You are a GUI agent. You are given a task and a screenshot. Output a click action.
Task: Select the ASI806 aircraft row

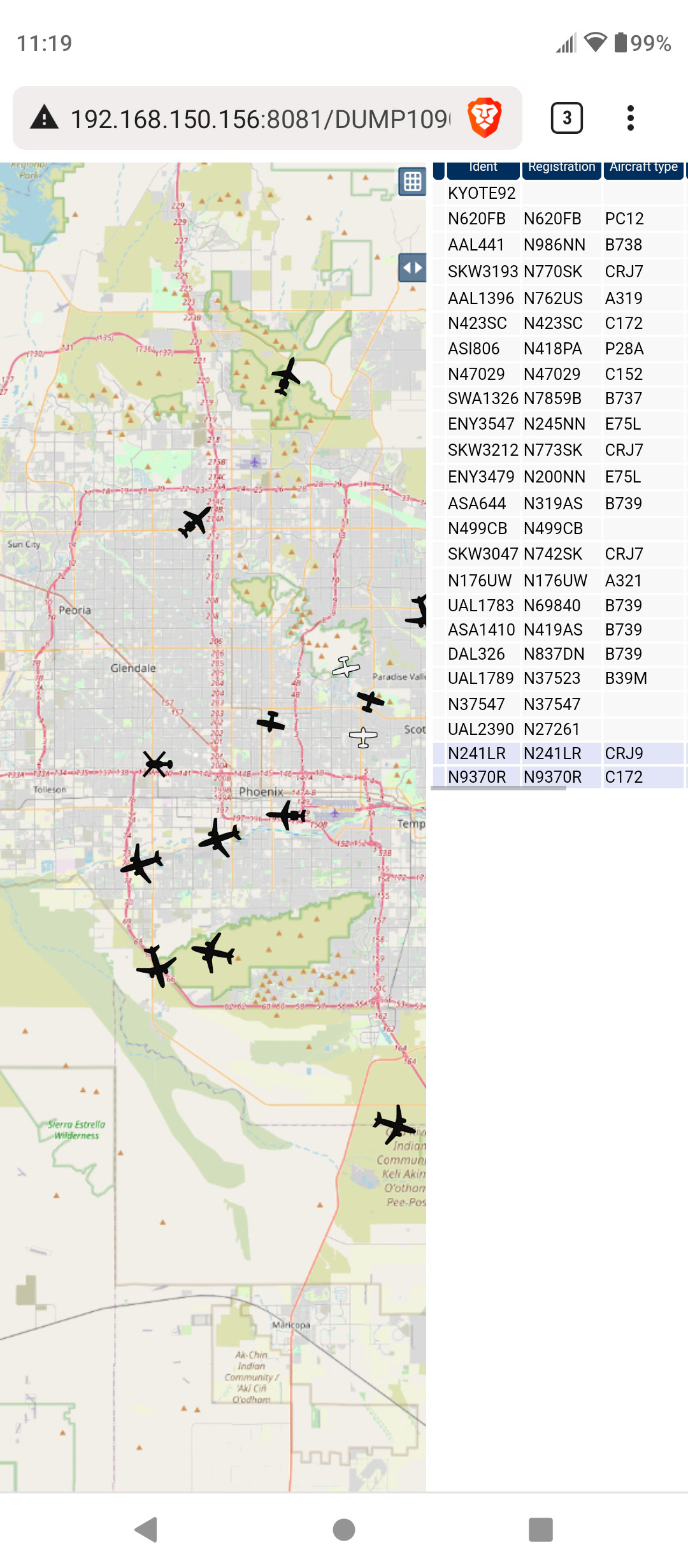pyautogui.click(x=559, y=349)
